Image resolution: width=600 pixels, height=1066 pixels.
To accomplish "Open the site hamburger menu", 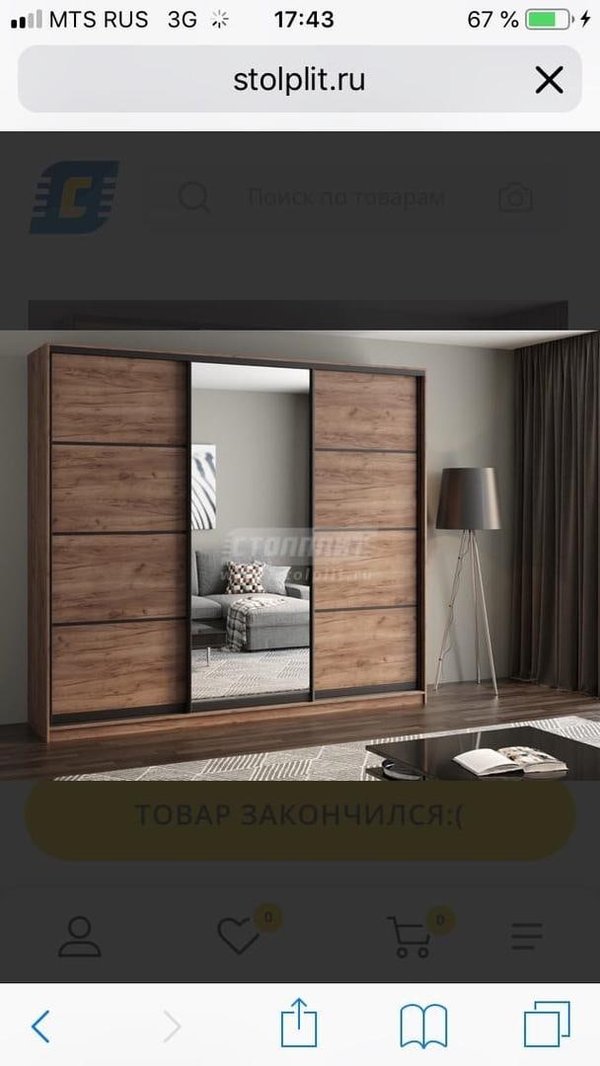I will (526, 936).
